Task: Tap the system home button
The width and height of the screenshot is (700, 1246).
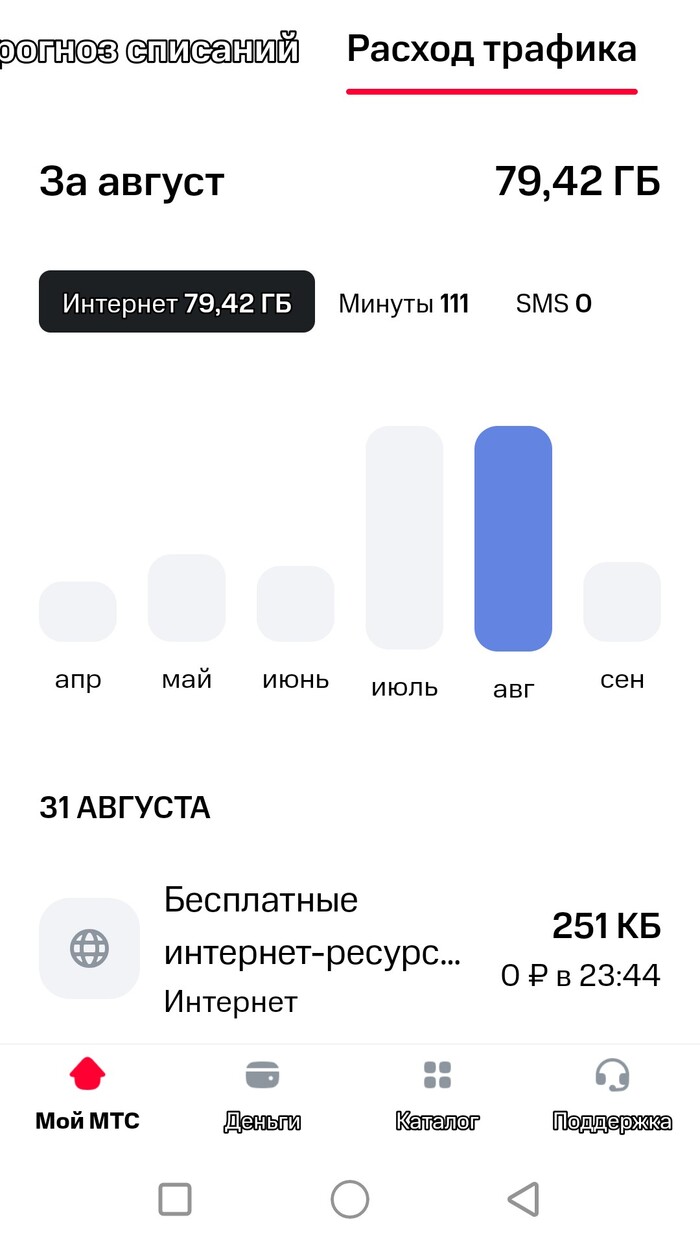Action: pos(350,1199)
